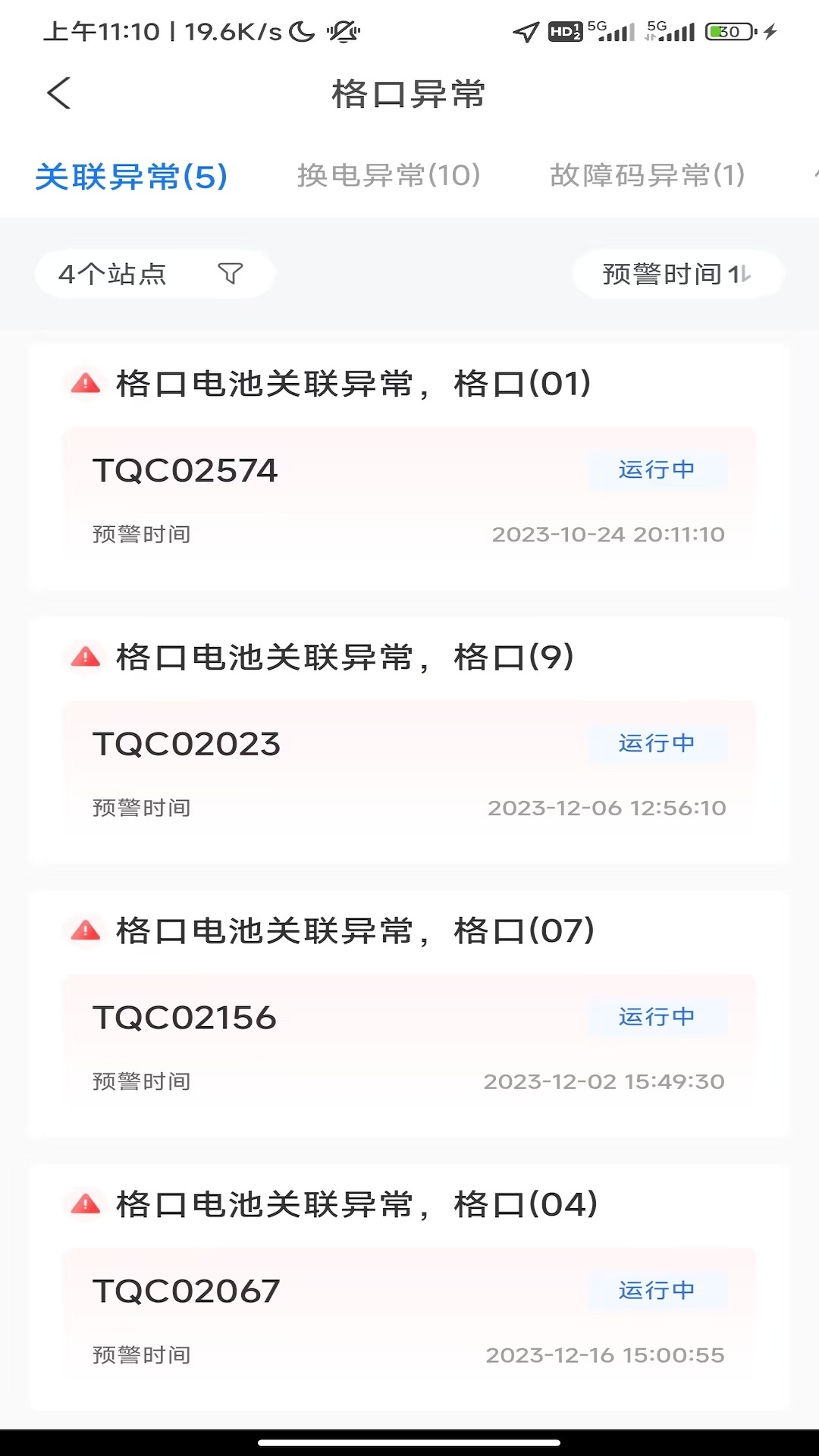Tap the home indicator bar
819x1456 pixels.
coord(409,1438)
